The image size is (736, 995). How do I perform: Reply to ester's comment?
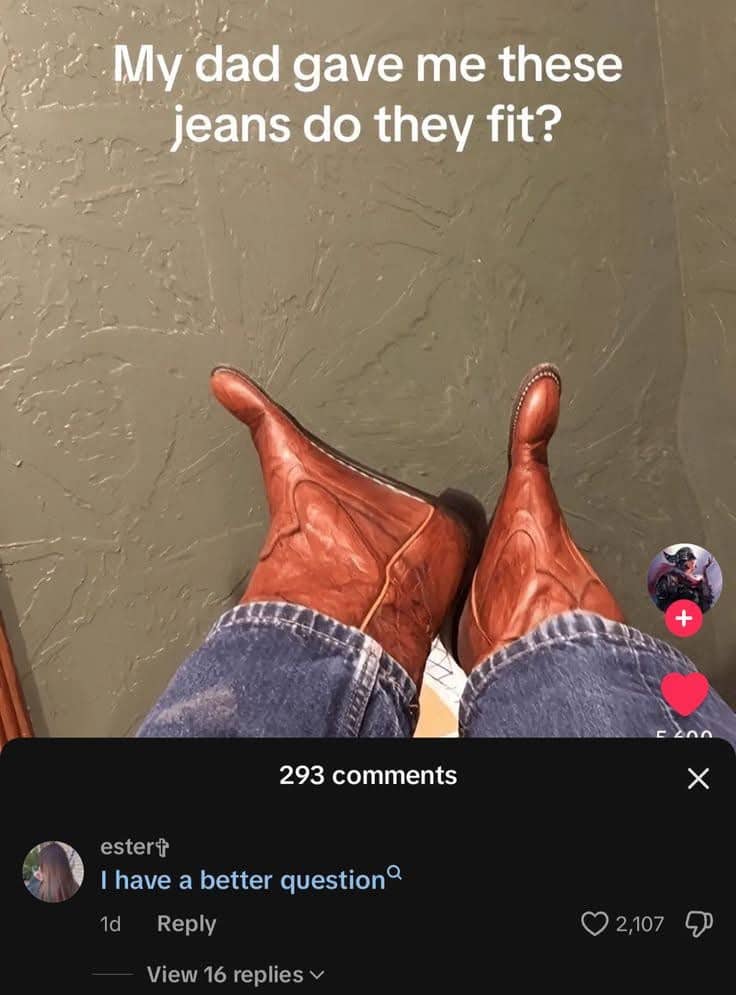[x=186, y=924]
